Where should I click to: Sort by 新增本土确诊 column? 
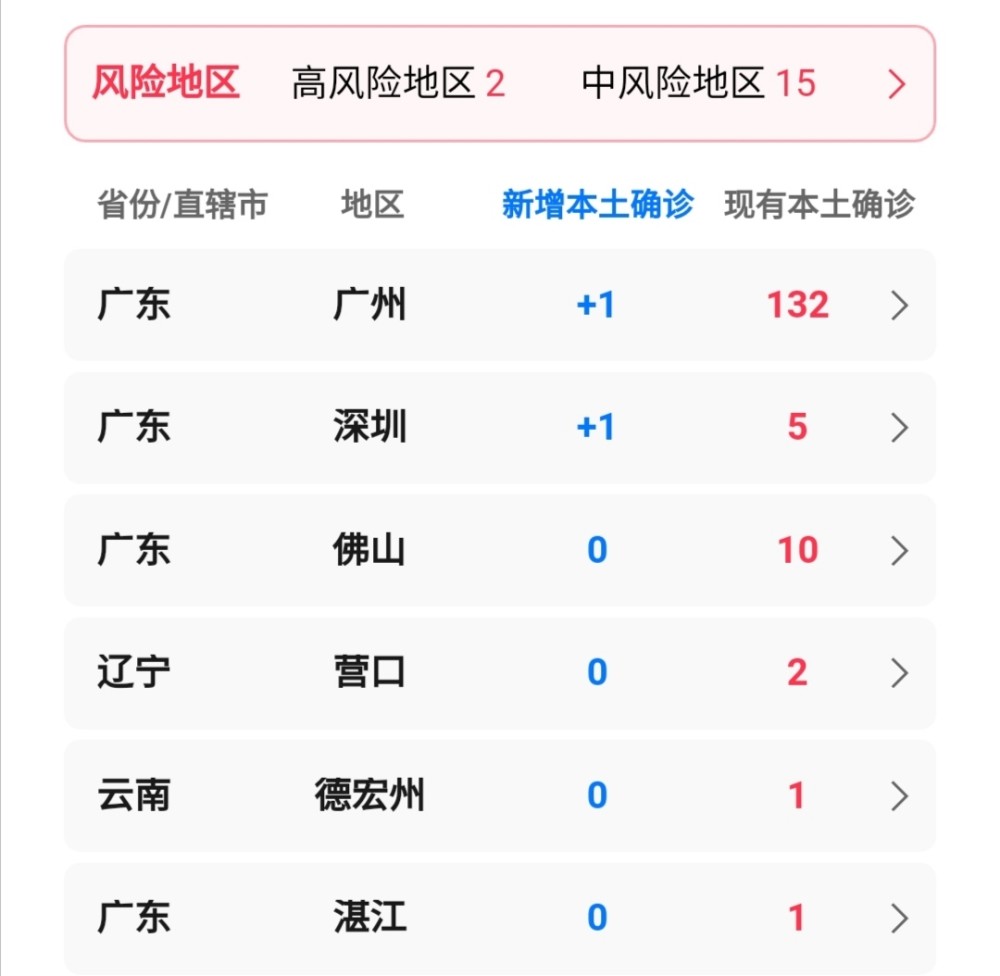[597, 205]
